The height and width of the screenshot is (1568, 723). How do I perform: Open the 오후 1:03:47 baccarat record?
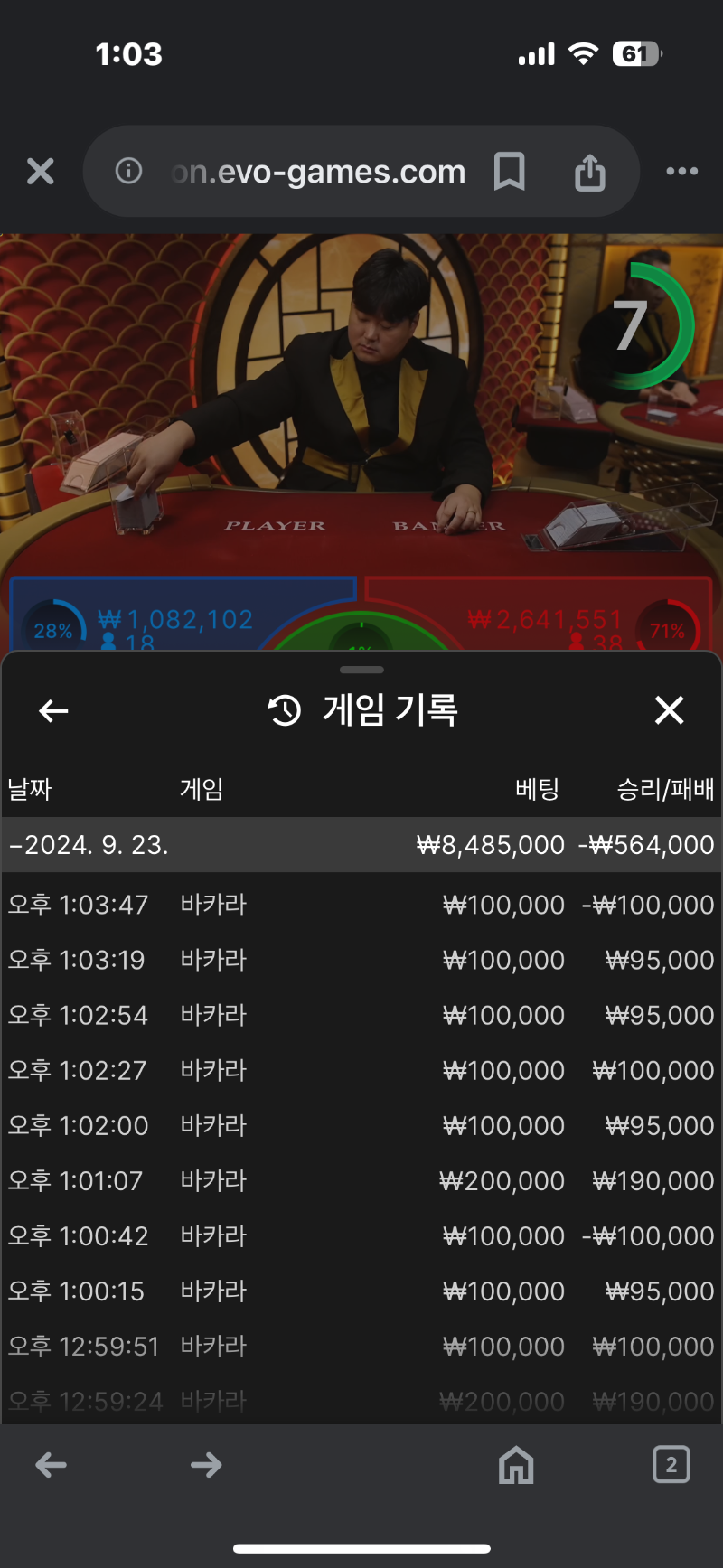[361, 905]
